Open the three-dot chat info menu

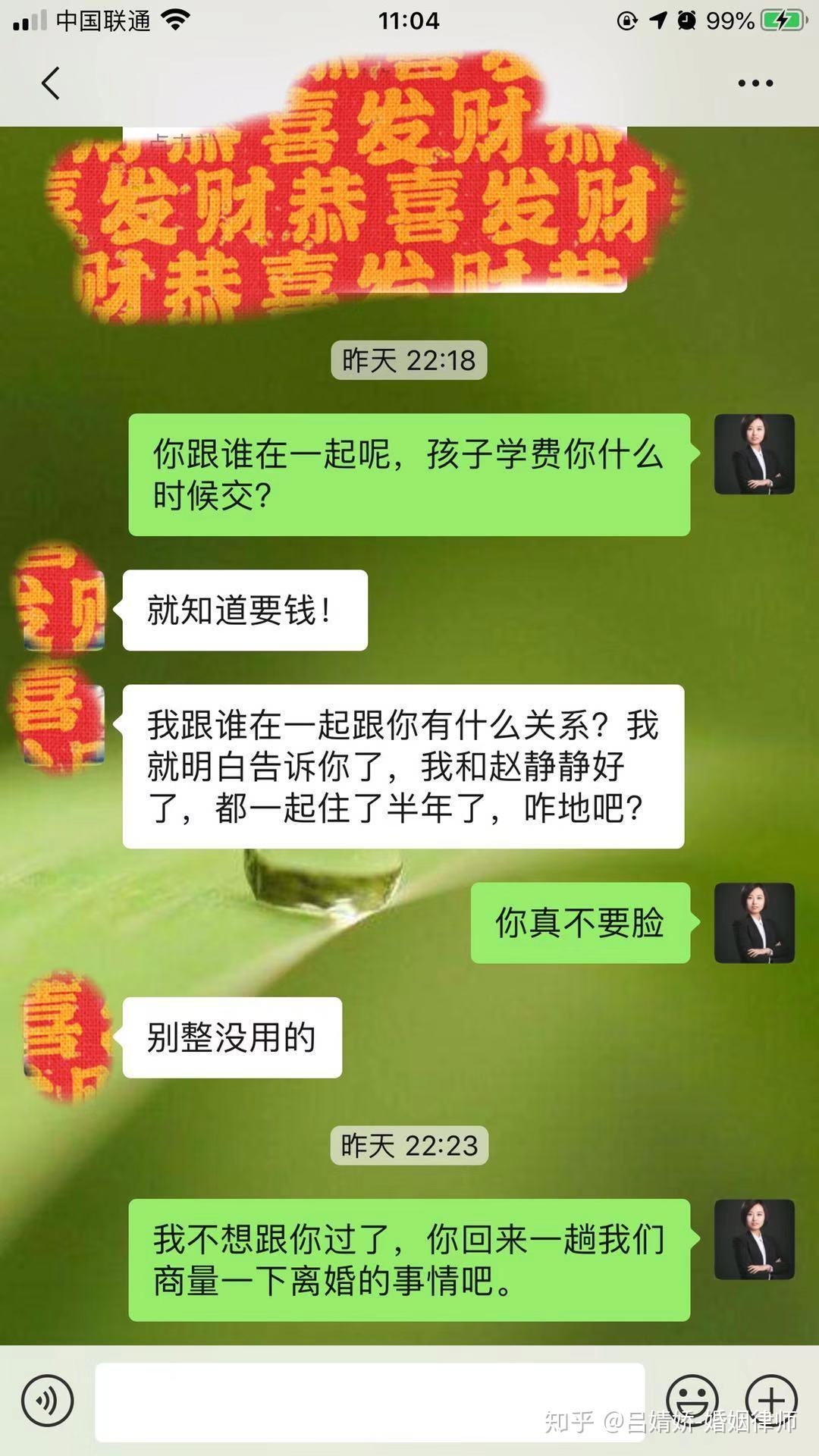click(x=755, y=83)
